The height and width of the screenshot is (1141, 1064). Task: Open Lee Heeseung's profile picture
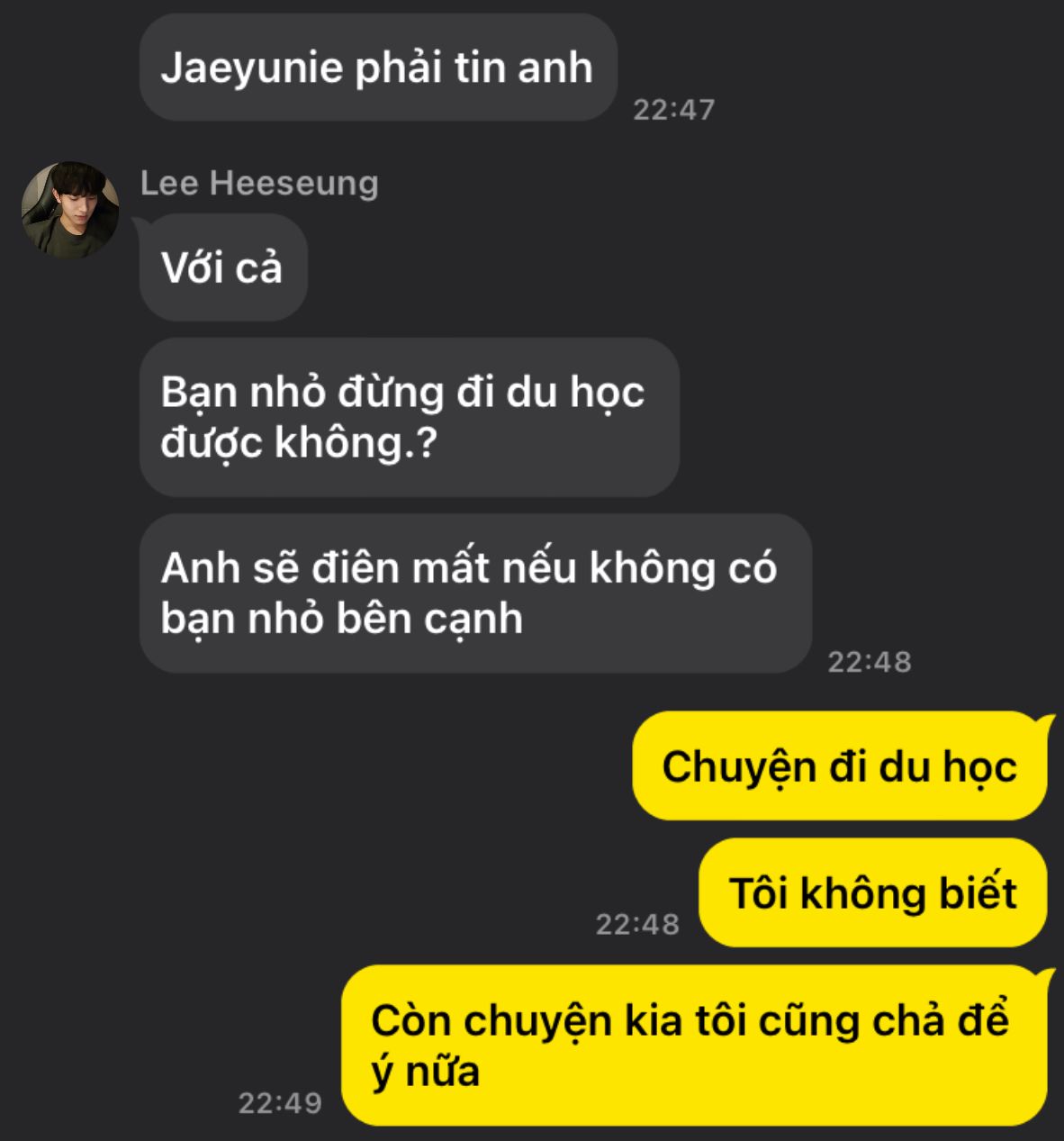point(70,211)
